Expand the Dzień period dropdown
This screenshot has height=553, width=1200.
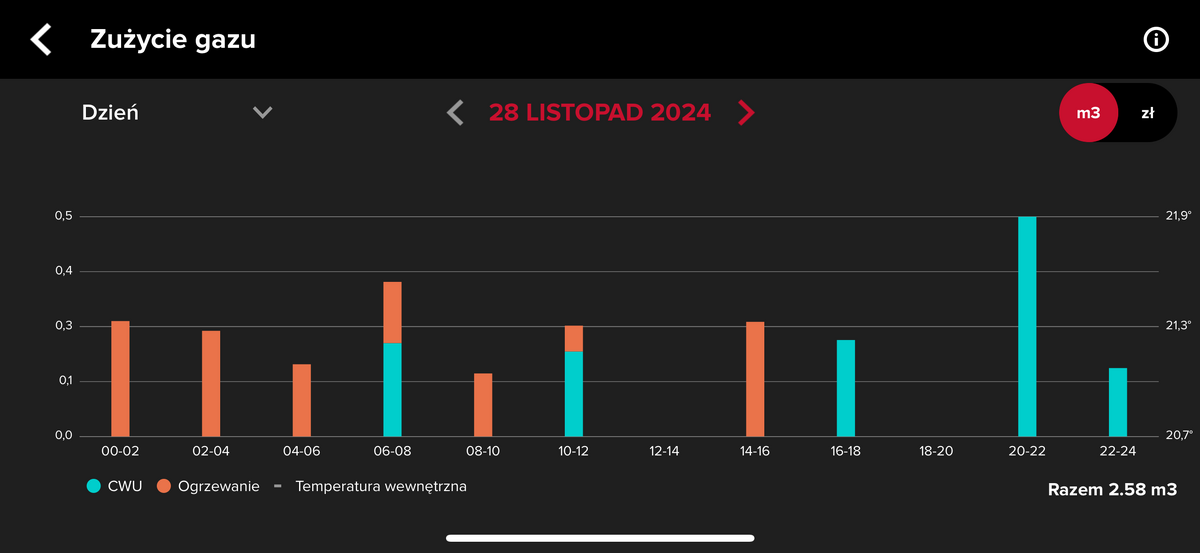pos(262,112)
